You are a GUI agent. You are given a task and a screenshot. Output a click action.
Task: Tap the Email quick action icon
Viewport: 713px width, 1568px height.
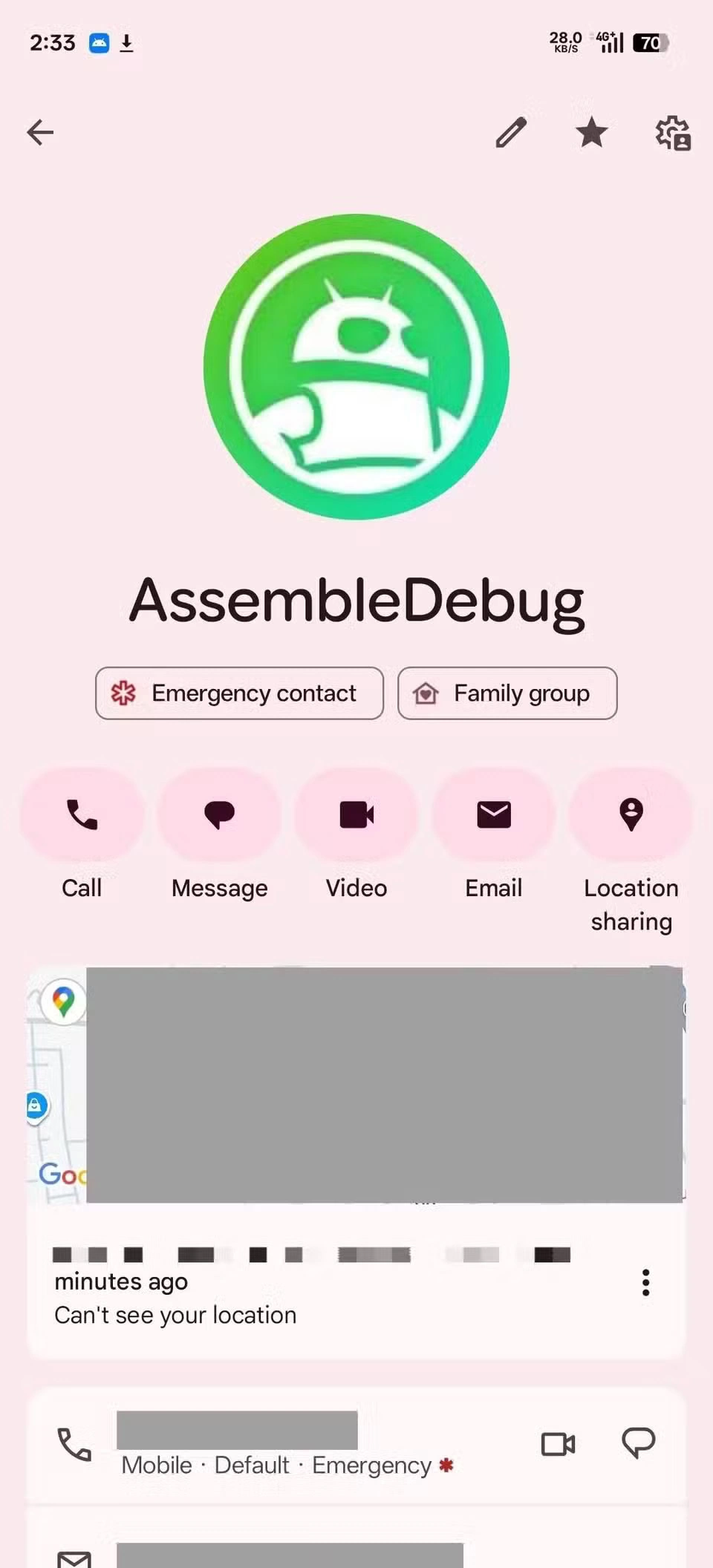click(x=493, y=815)
